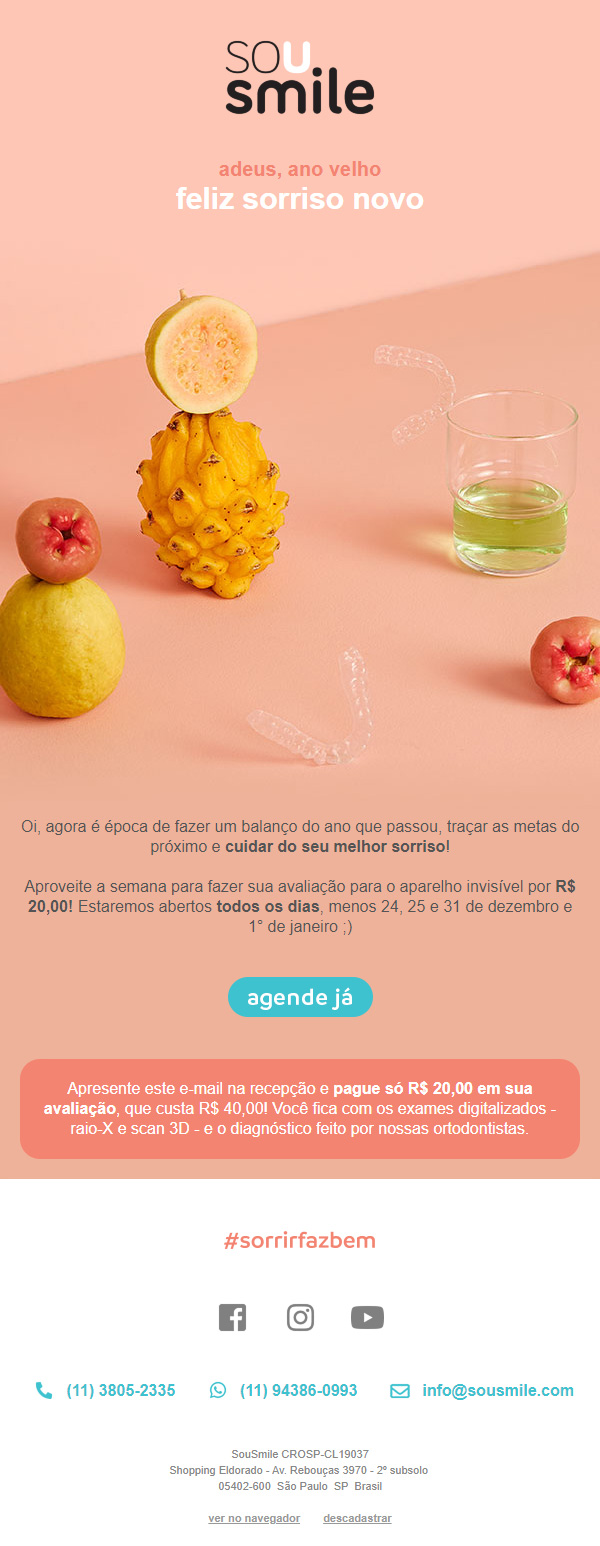The image size is (600, 1546).
Task: Call the phone number (11) 3805-2335
Action: (120, 1390)
